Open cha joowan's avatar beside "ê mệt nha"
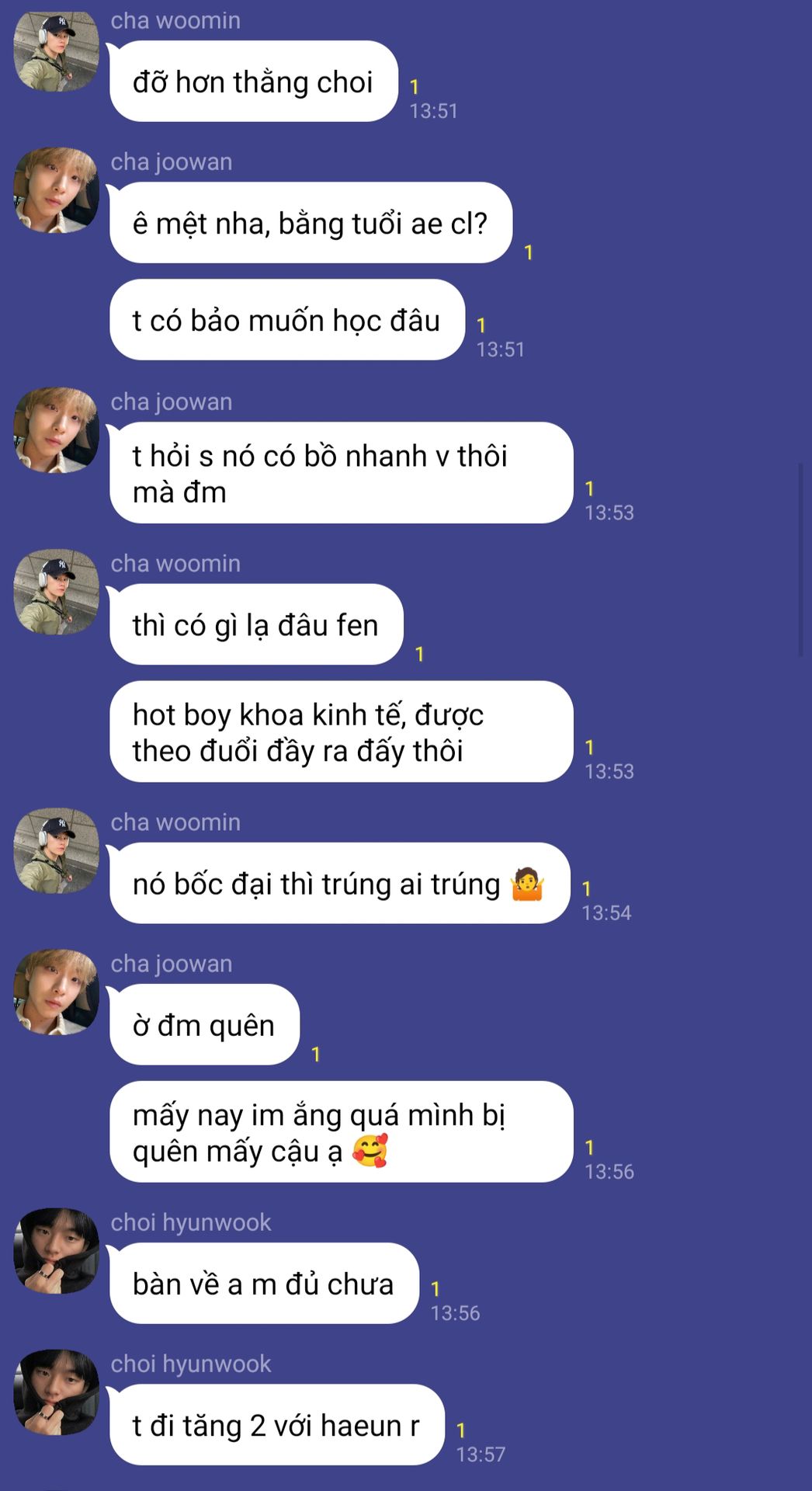 [56, 190]
